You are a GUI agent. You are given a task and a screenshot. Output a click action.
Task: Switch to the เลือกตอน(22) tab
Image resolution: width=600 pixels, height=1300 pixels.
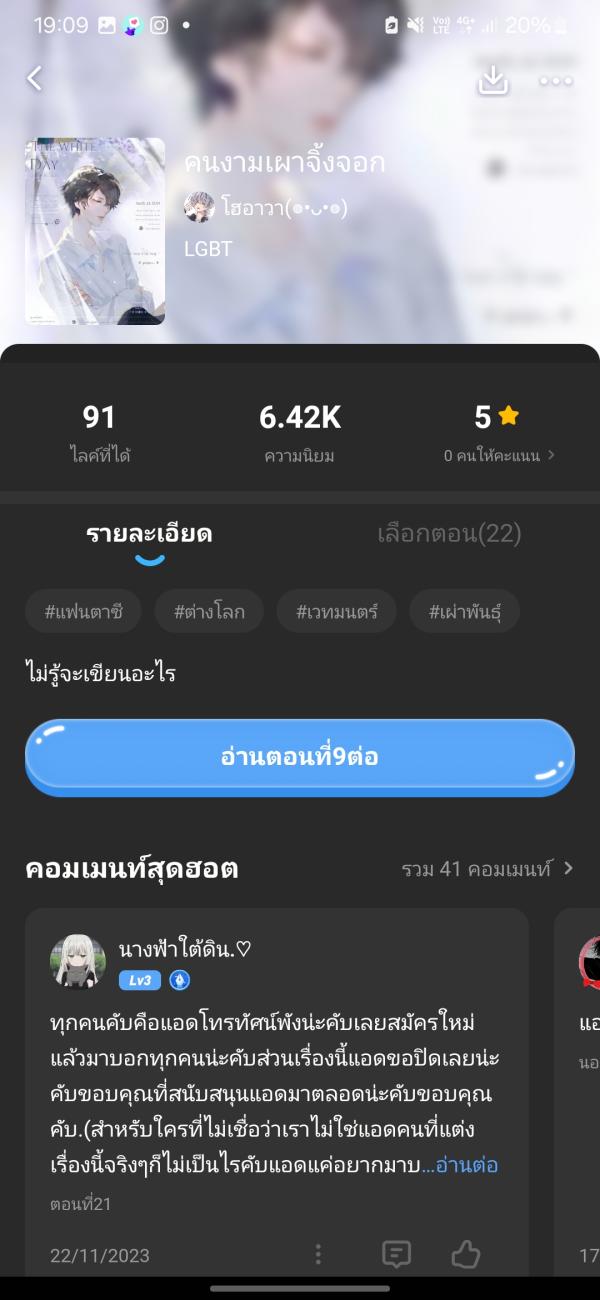[x=449, y=534]
